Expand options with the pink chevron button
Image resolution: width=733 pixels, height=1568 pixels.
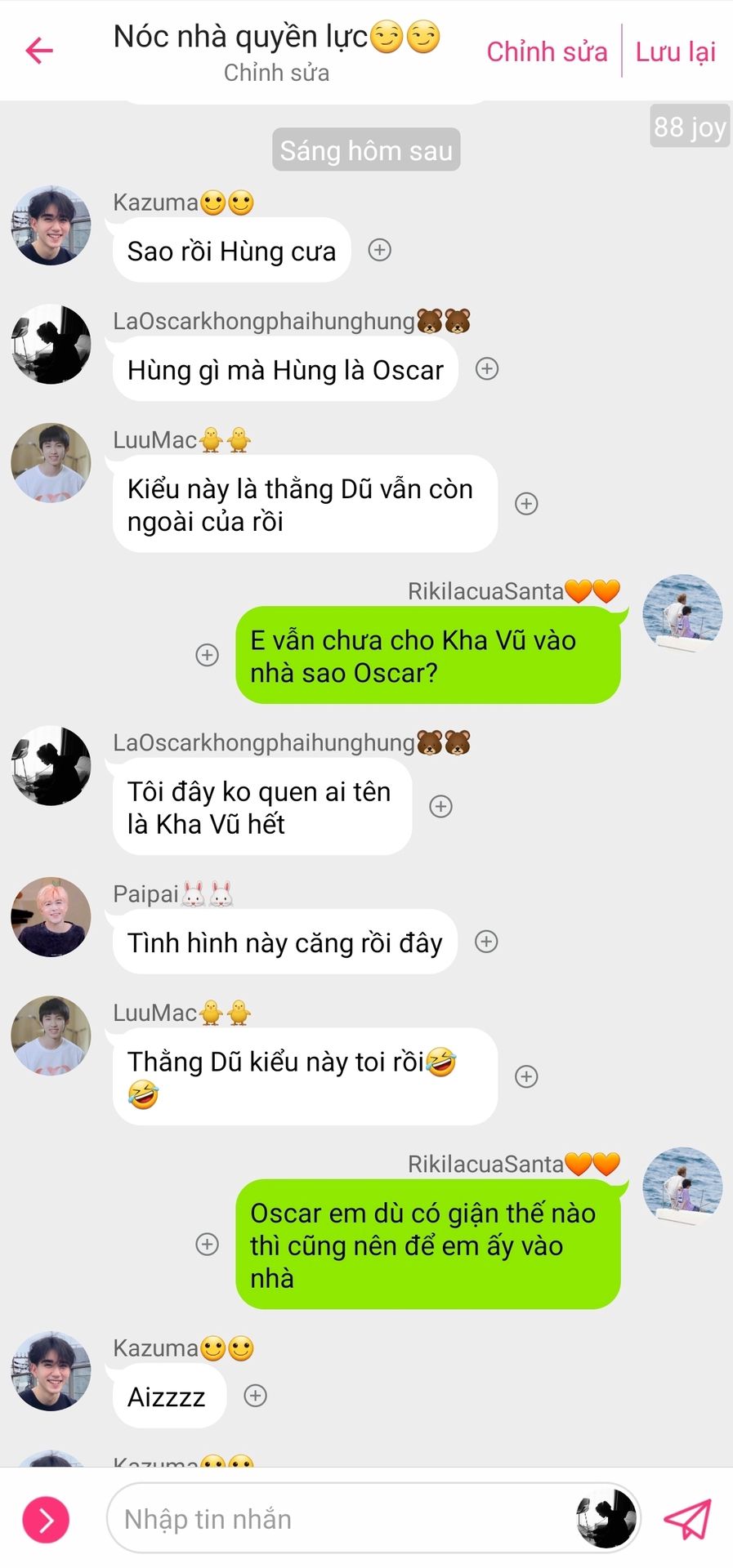(46, 1520)
